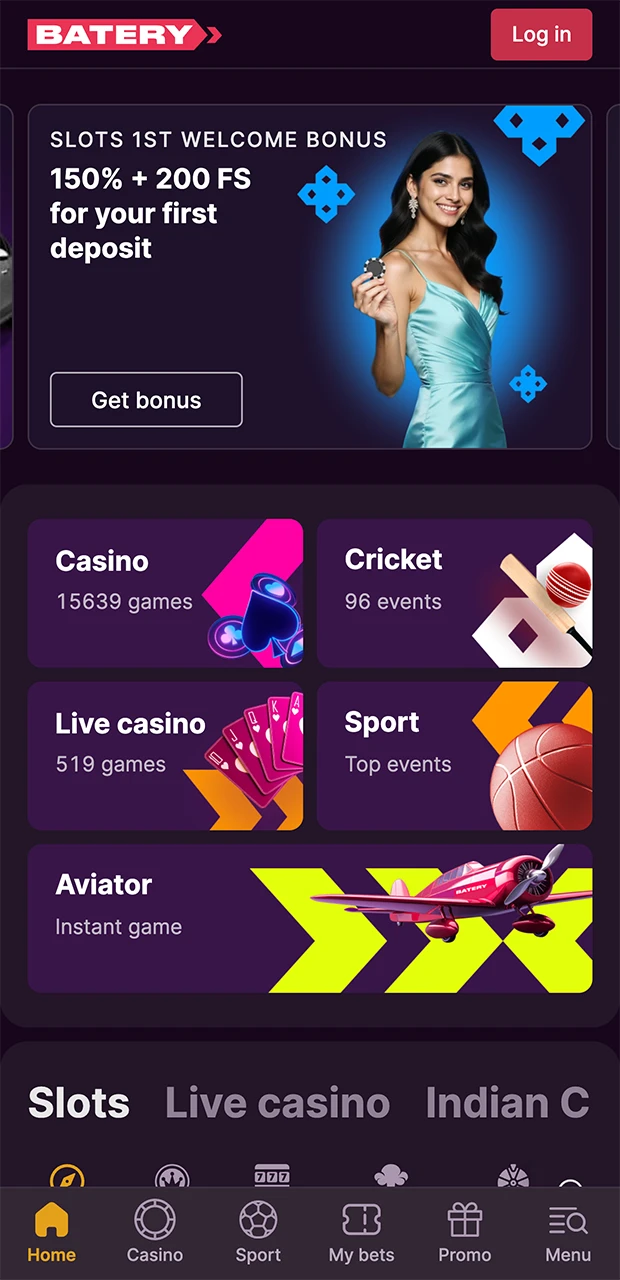View My bets in bottom navigation
The height and width of the screenshot is (1280, 620).
tap(361, 1233)
